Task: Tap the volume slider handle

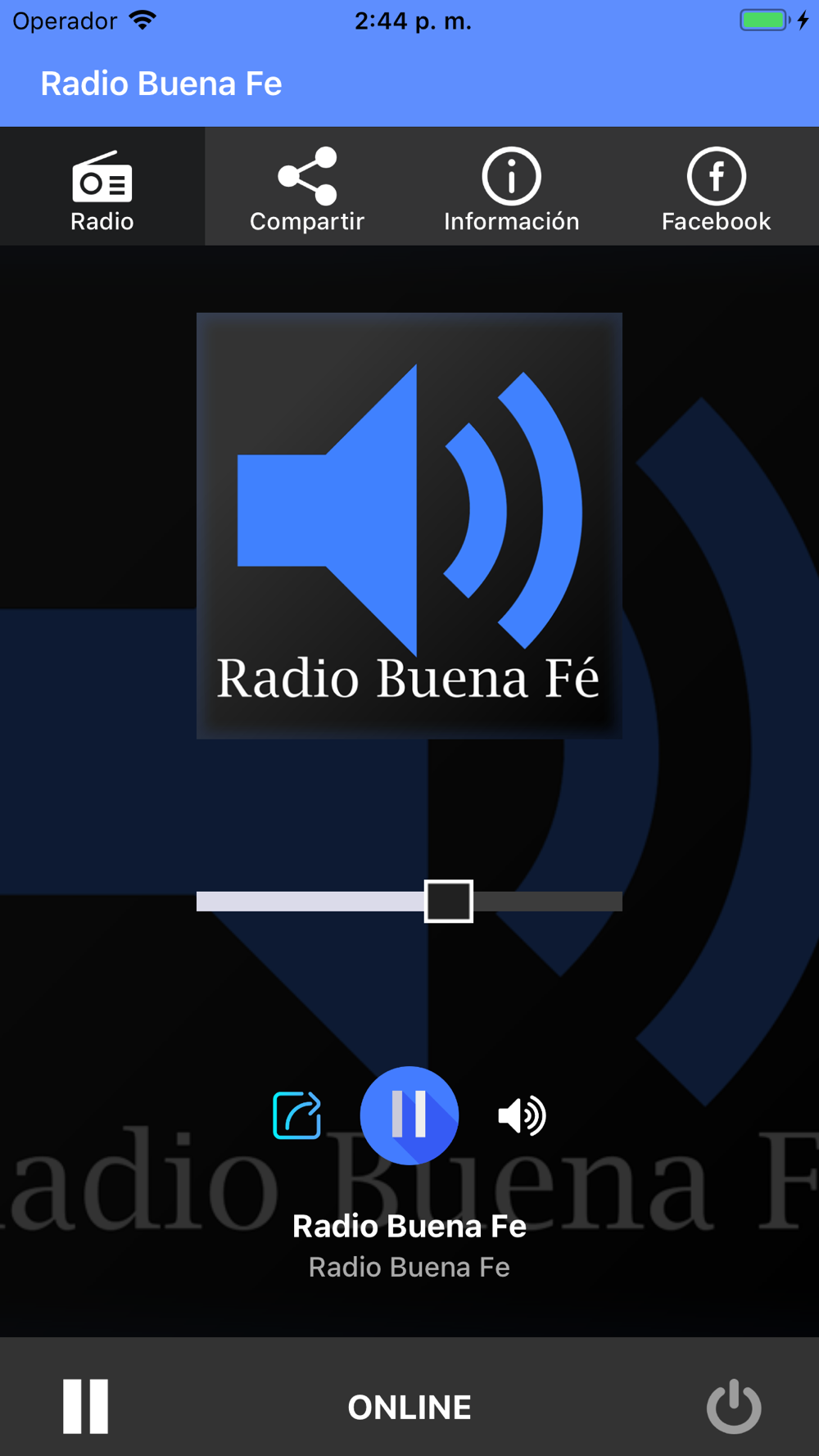Action: click(449, 902)
